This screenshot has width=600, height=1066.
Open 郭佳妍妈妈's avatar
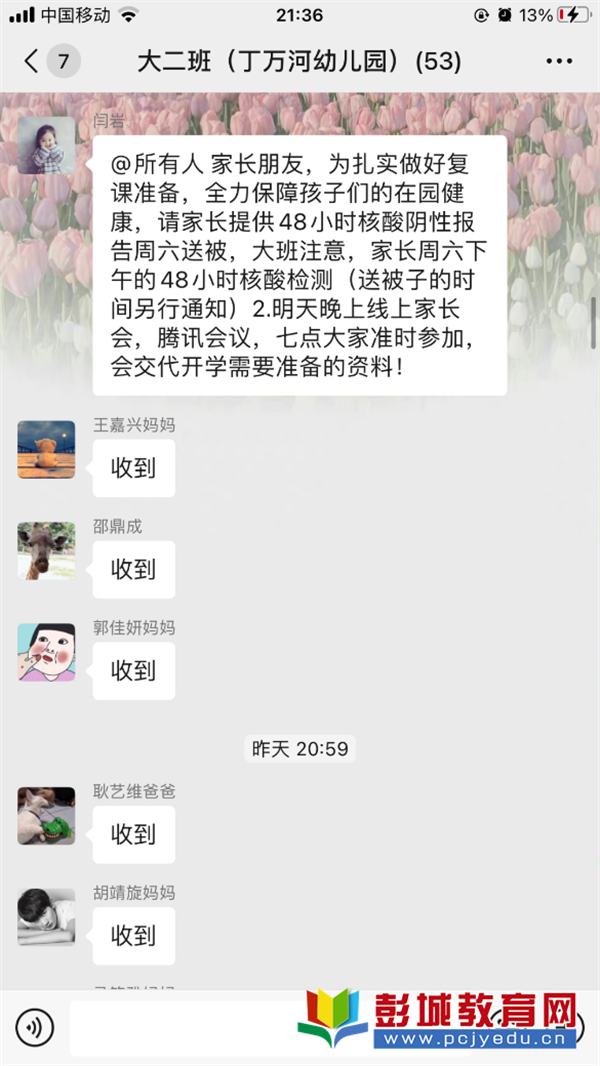(x=46, y=652)
